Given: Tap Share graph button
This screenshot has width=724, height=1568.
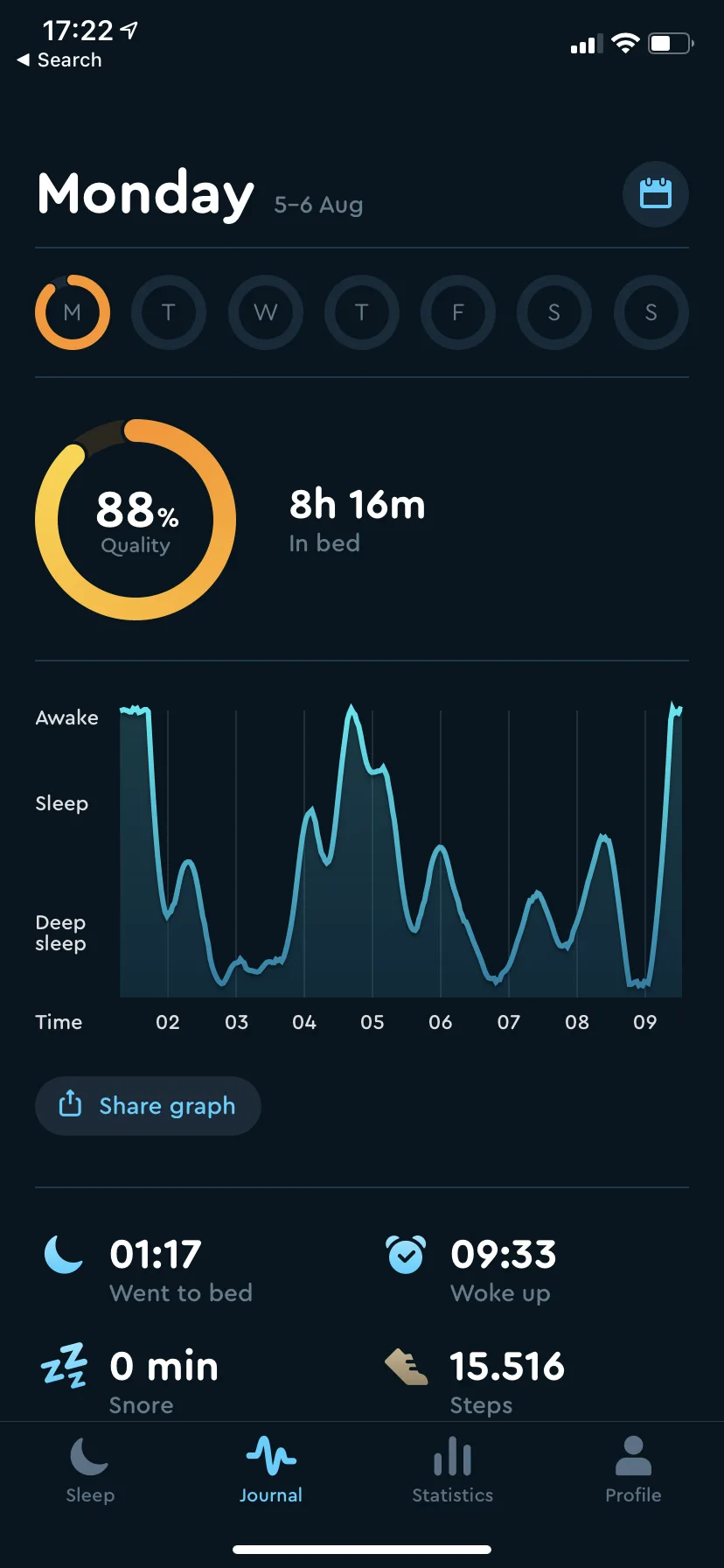Looking at the screenshot, I should click(x=148, y=1106).
